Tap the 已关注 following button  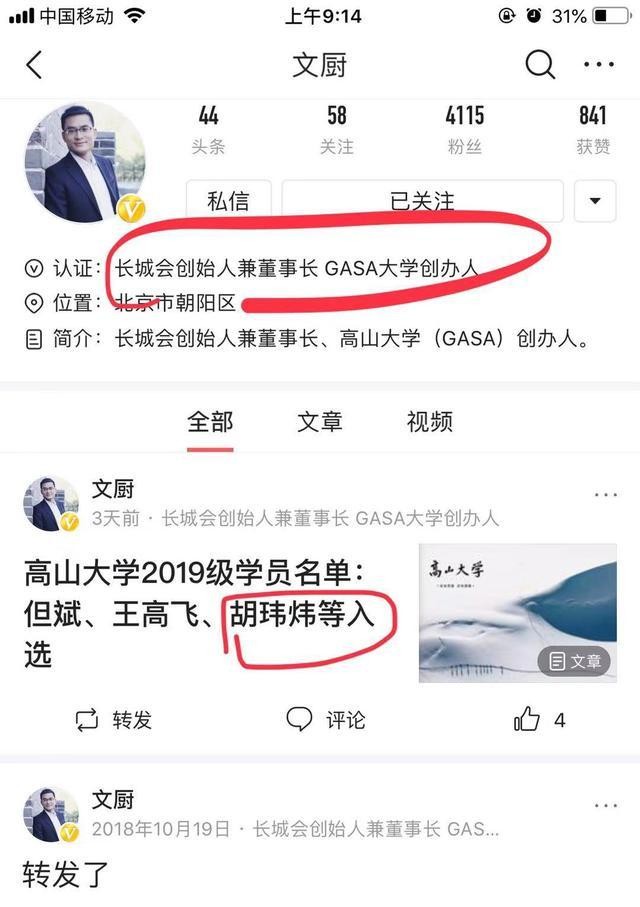422,201
